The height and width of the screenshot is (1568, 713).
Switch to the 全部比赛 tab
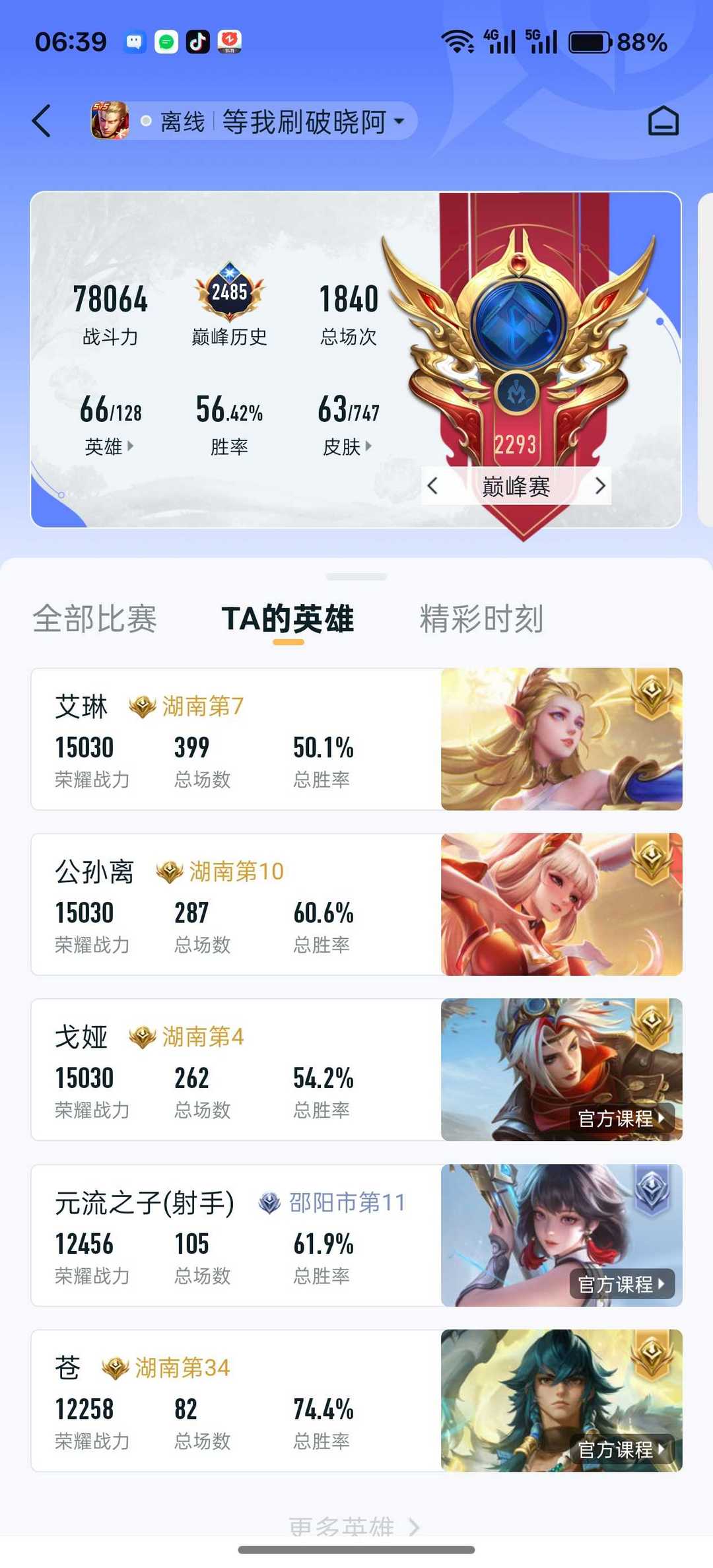pyautogui.click(x=94, y=619)
